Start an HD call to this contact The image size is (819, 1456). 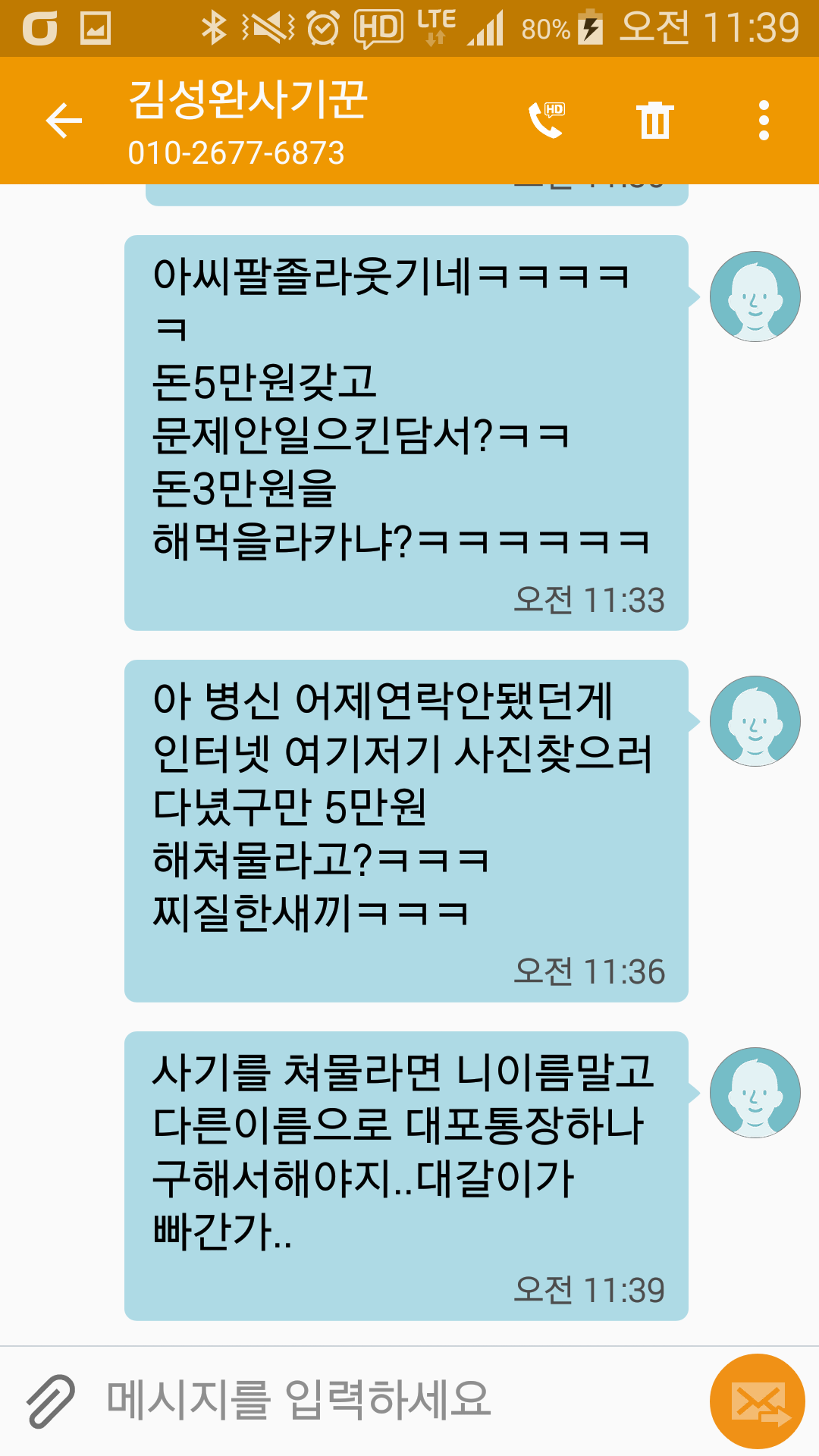click(x=547, y=120)
